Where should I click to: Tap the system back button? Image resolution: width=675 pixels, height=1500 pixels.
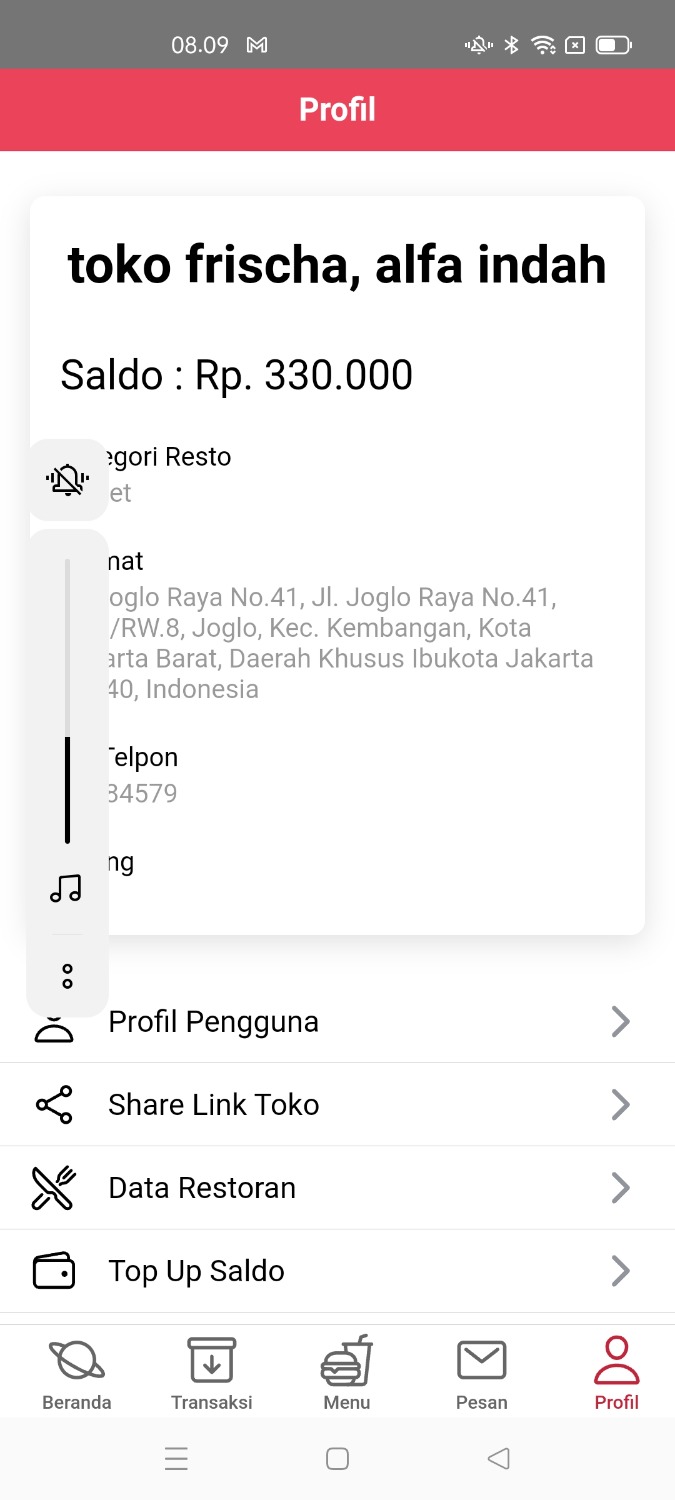(498, 1459)
